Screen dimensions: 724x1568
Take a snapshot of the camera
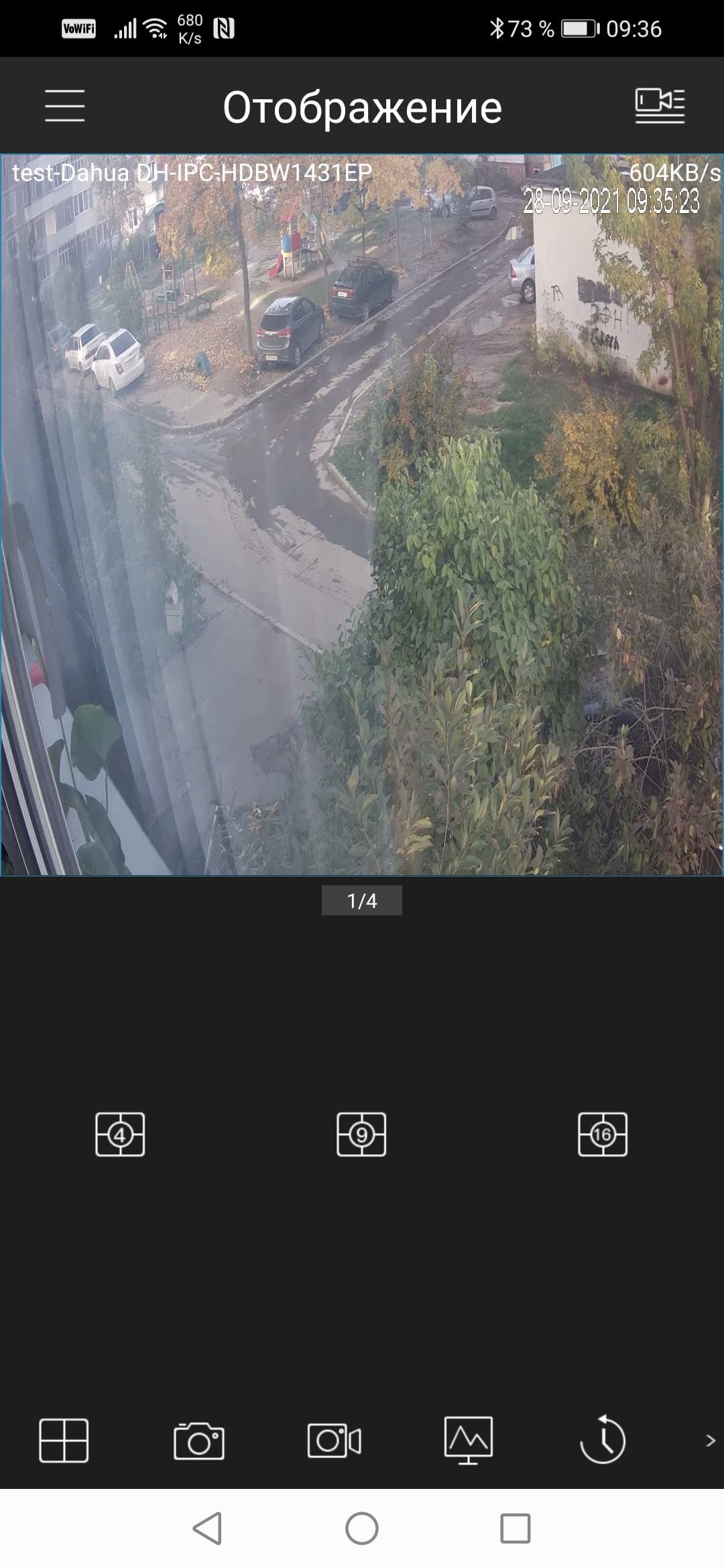coord(199,1440)
